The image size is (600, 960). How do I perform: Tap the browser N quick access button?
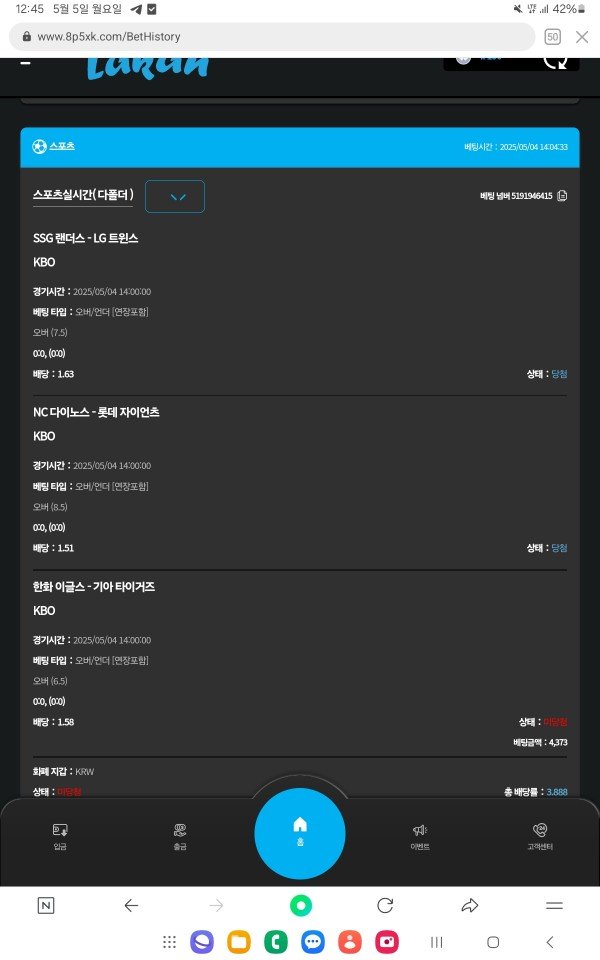pyautogui.click(x=46, y=905)
